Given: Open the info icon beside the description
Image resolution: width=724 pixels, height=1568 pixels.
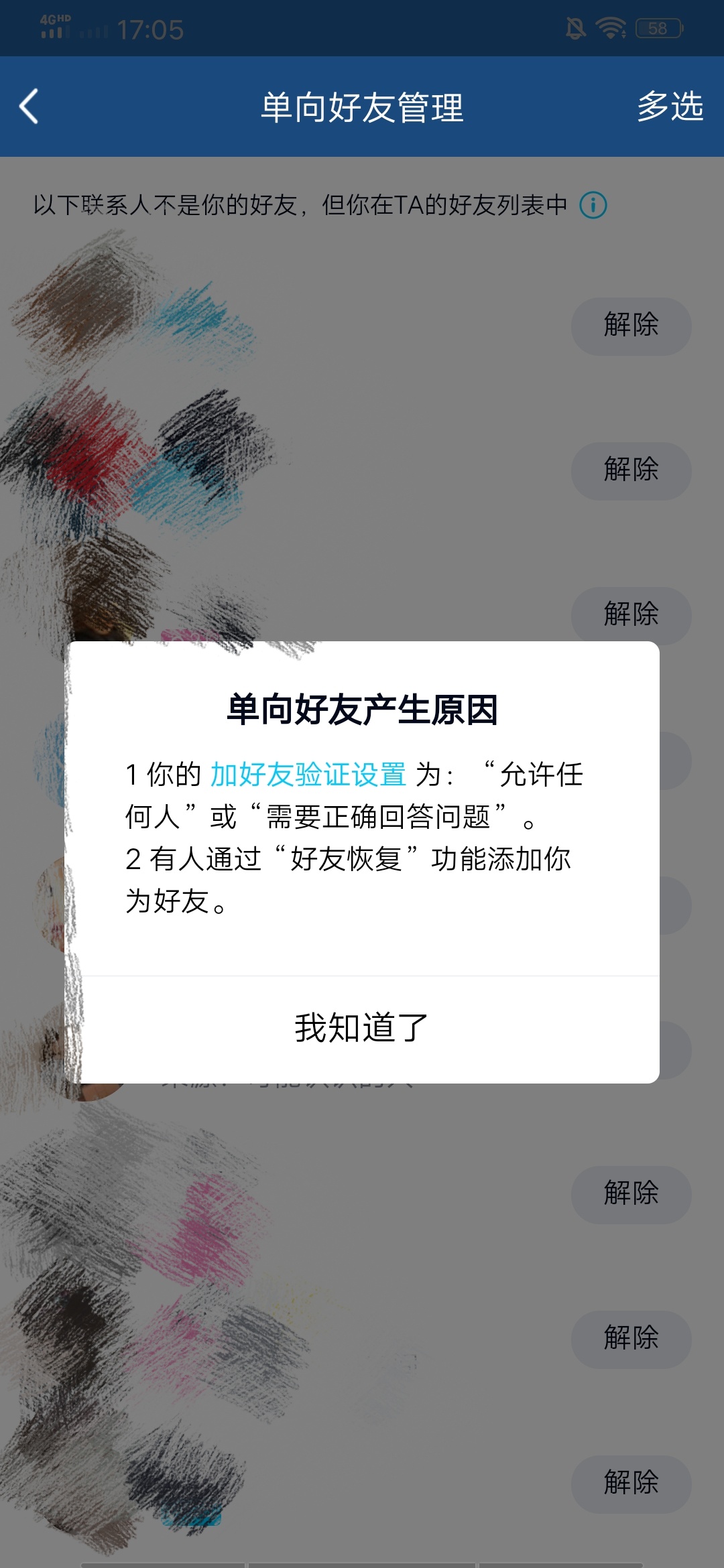Looking at the screenshot, I should coord(593,205).
